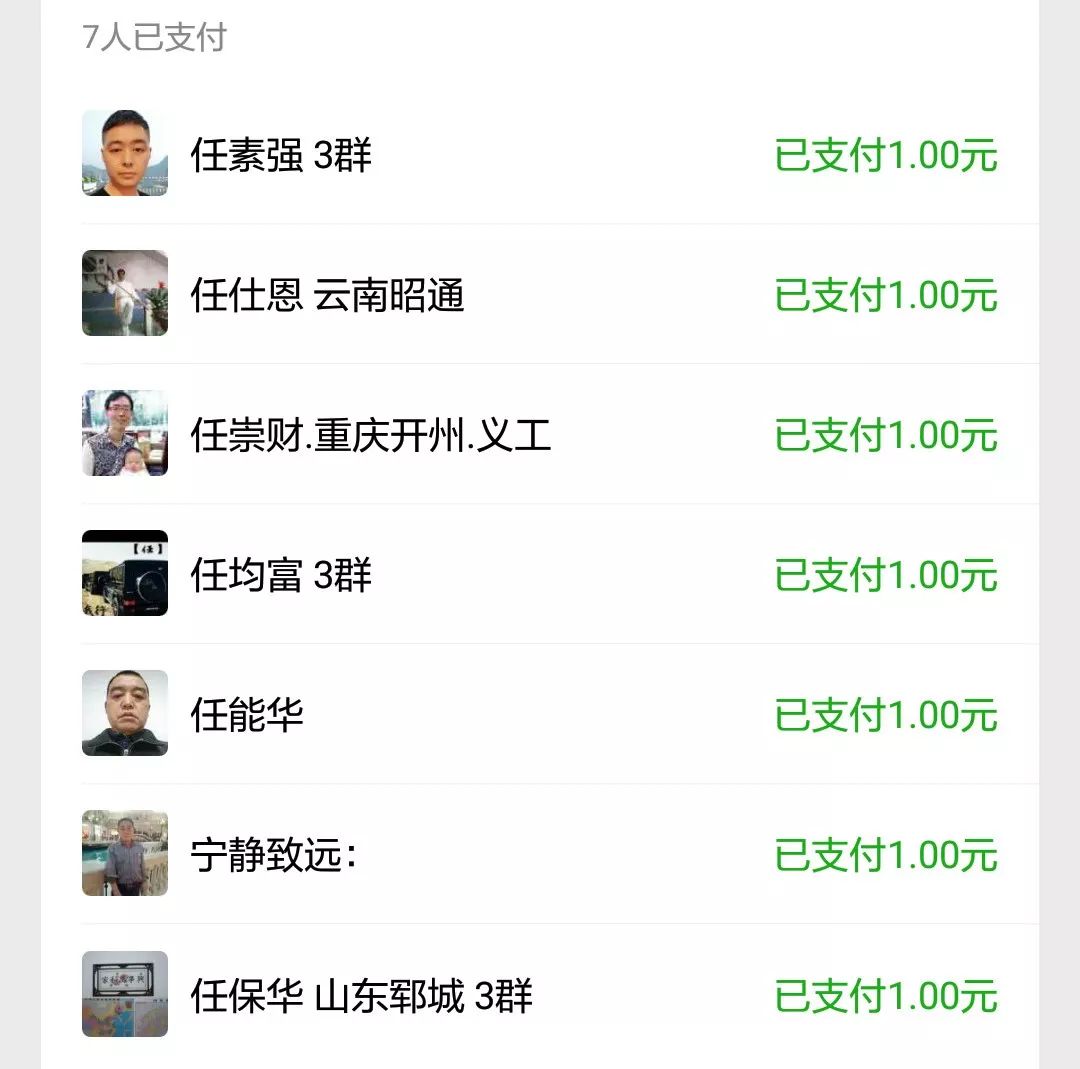Open payer 任素强 3群 row
Screen dimensions: 1080x1069
coord(281,155)
